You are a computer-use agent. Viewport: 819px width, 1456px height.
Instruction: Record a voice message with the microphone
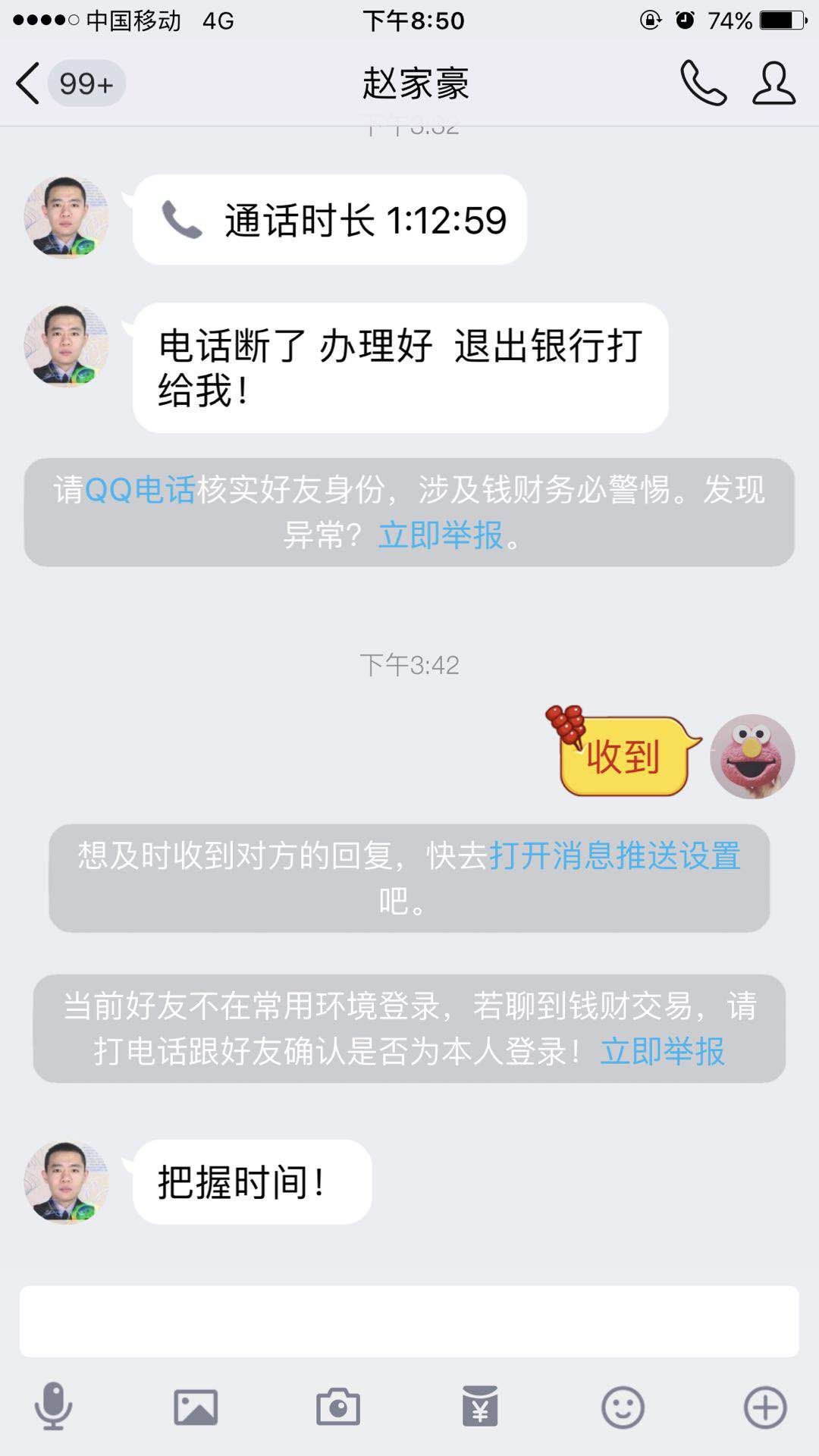53,1407
